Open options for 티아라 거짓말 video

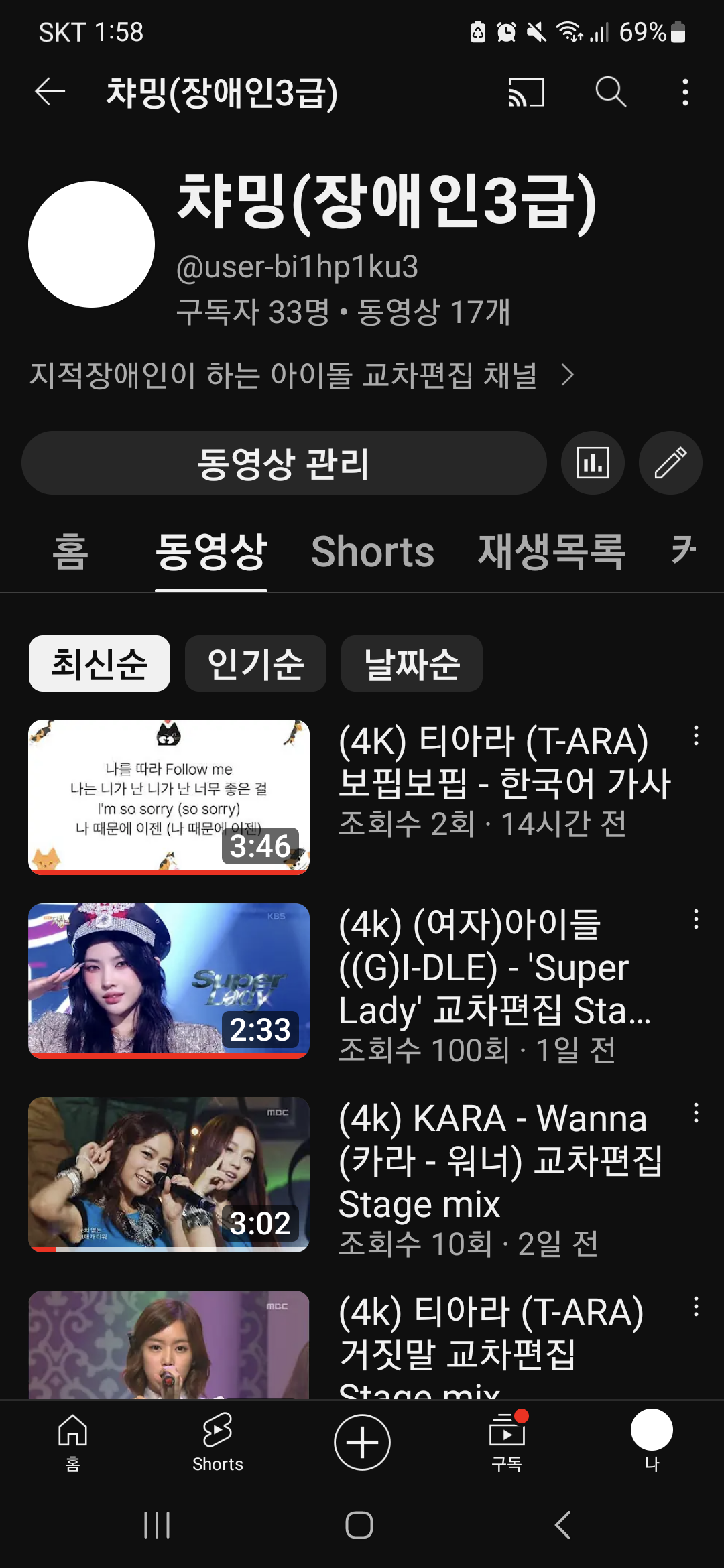(696, 1307)
